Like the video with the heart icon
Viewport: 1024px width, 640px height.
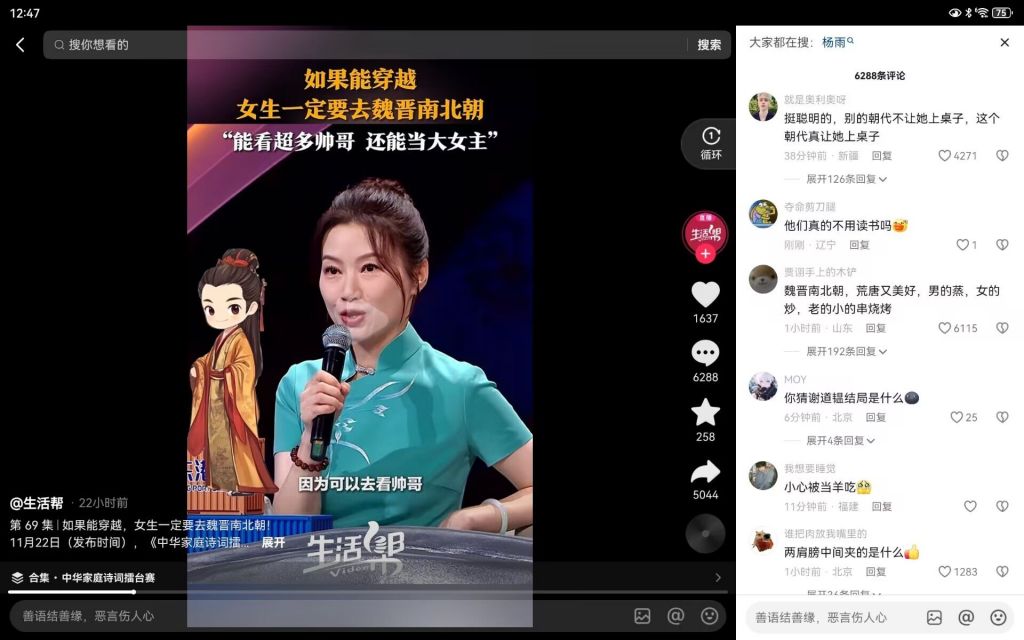705,295
